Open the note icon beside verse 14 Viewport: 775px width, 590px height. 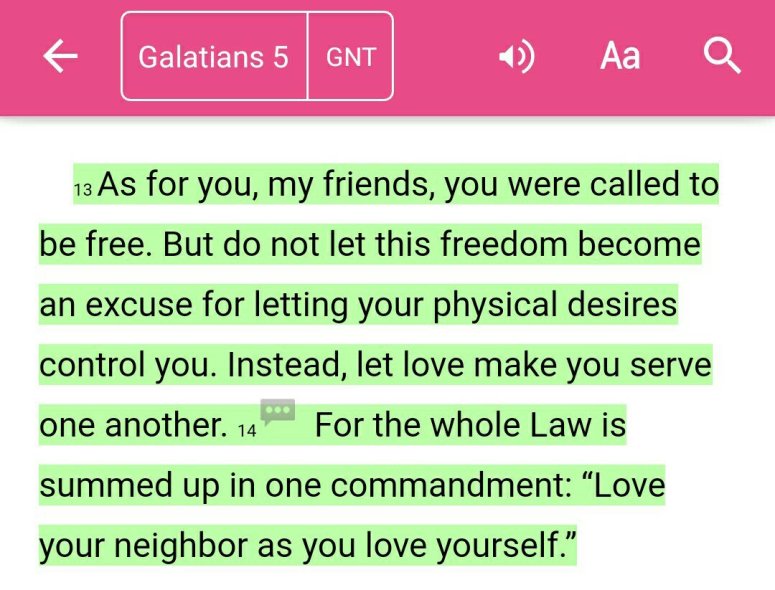pos(278,411)
